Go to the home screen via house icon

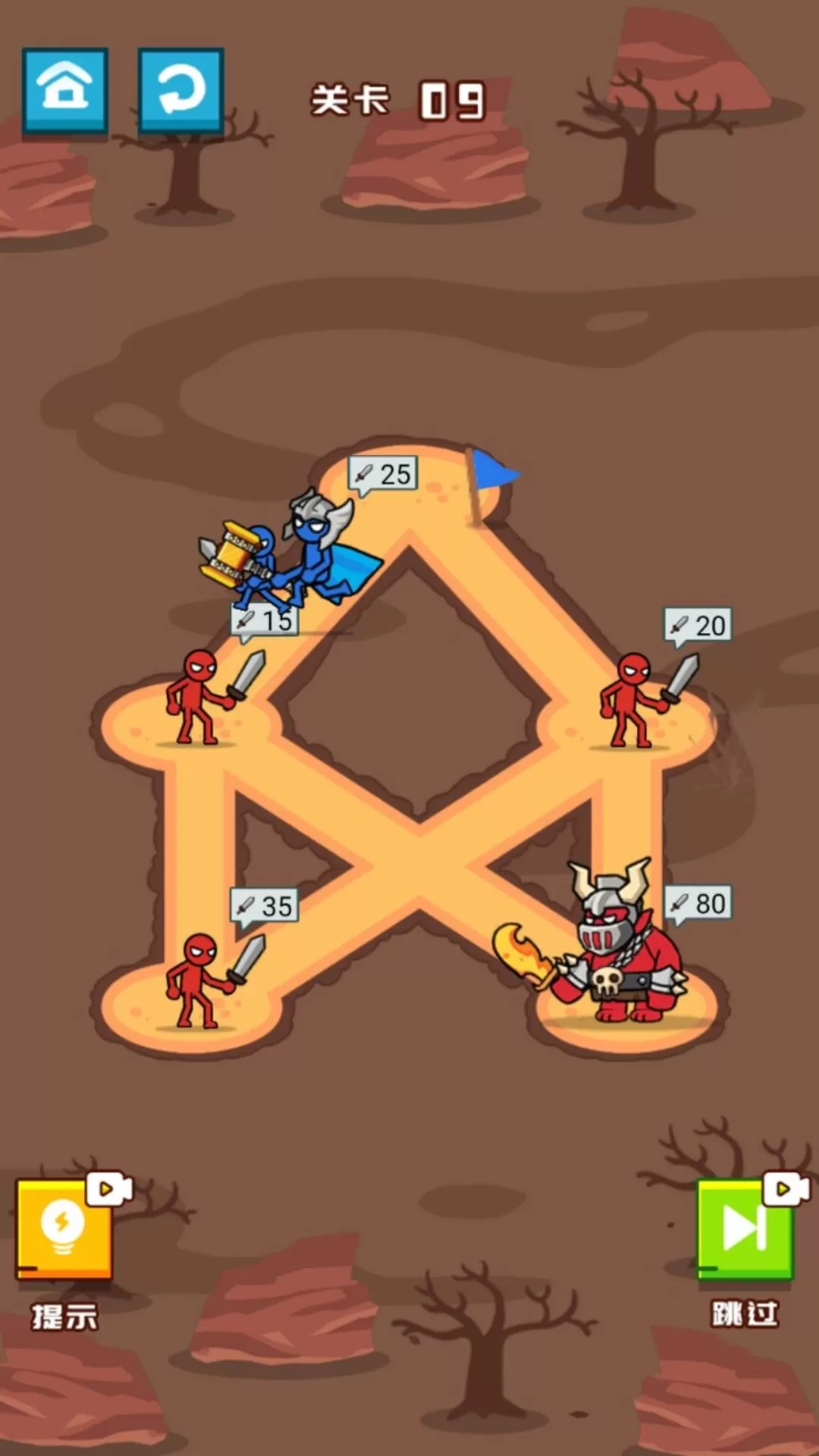click(65, 89)
